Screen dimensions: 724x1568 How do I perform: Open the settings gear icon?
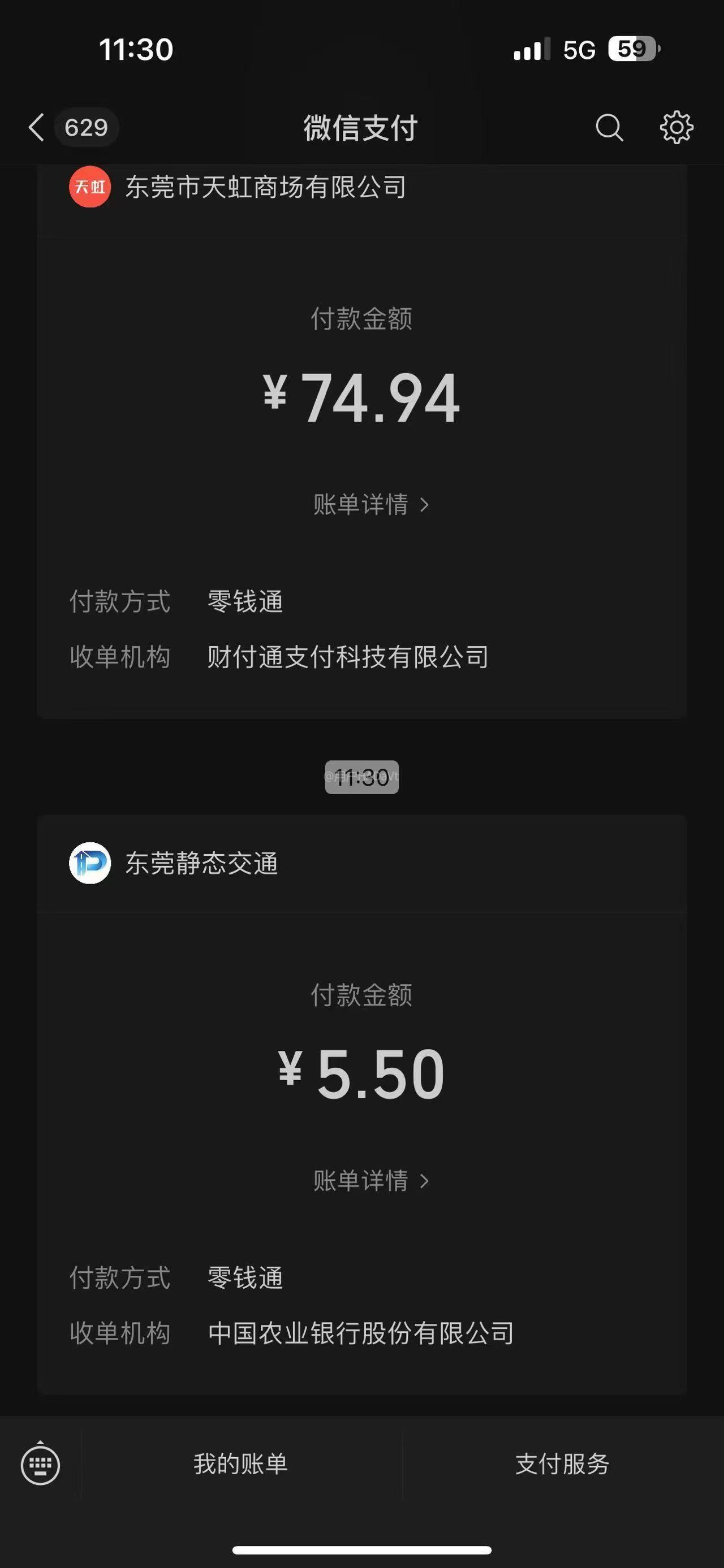pos(676,128)
